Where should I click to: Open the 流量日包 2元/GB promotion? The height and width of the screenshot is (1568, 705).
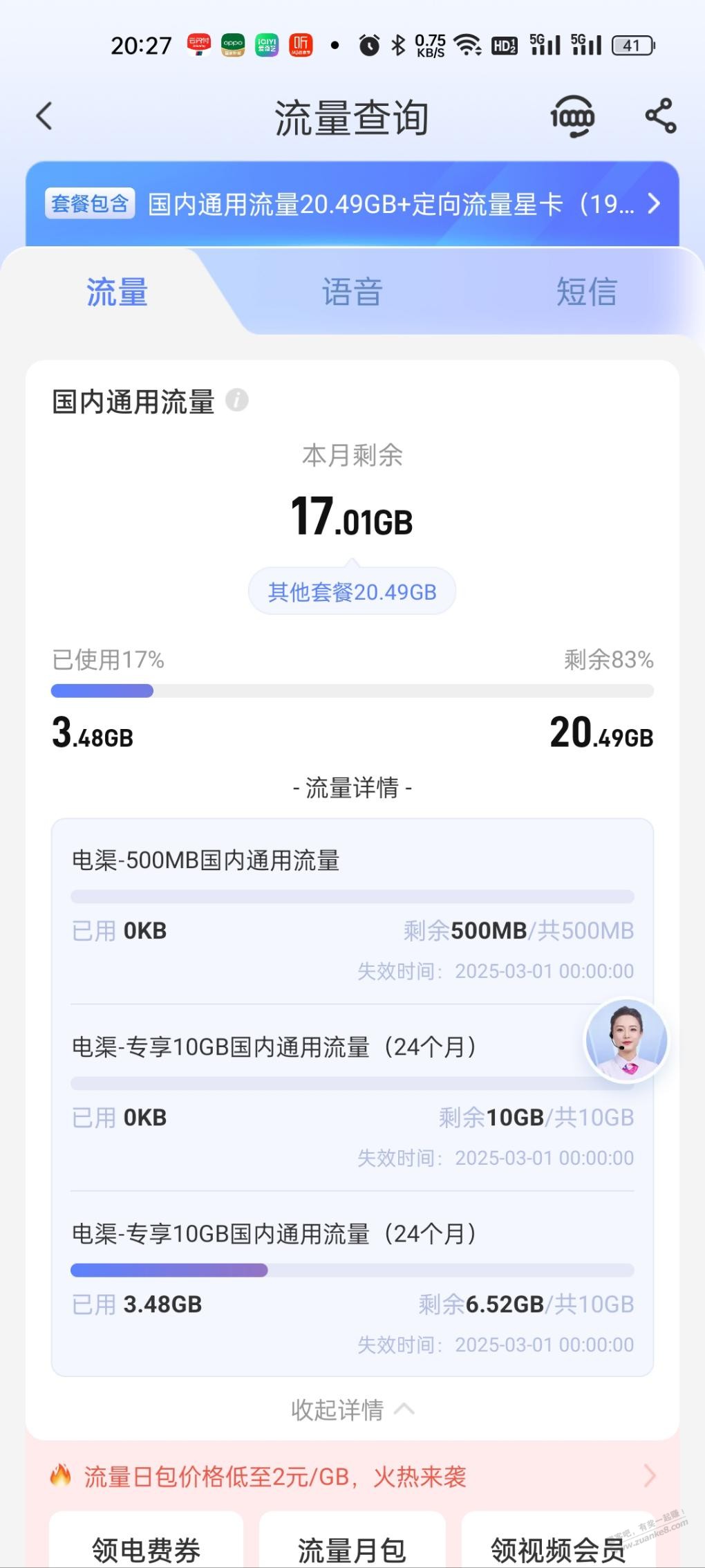352,1477
